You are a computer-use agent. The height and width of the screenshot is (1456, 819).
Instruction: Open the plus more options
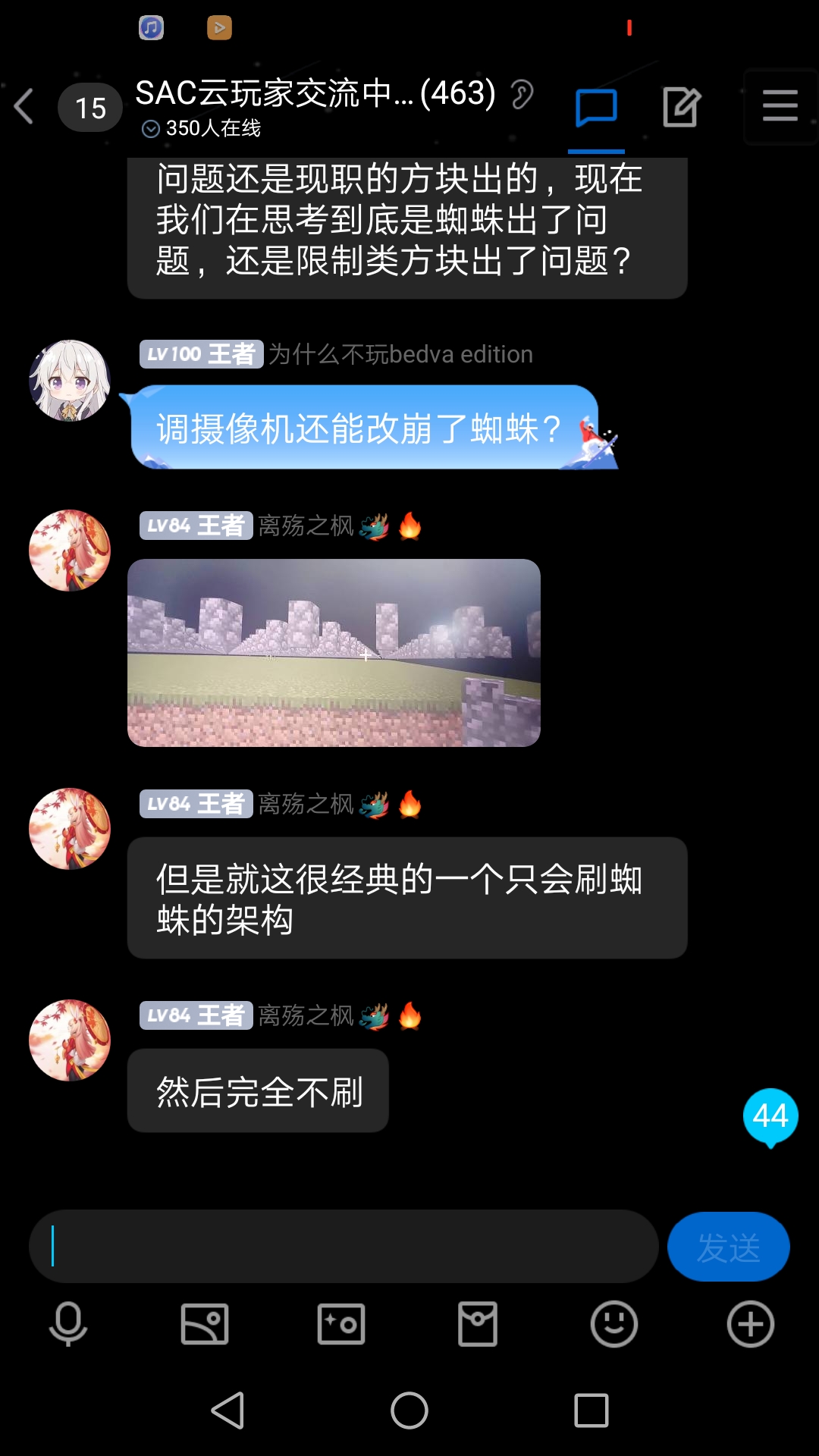751,1324
